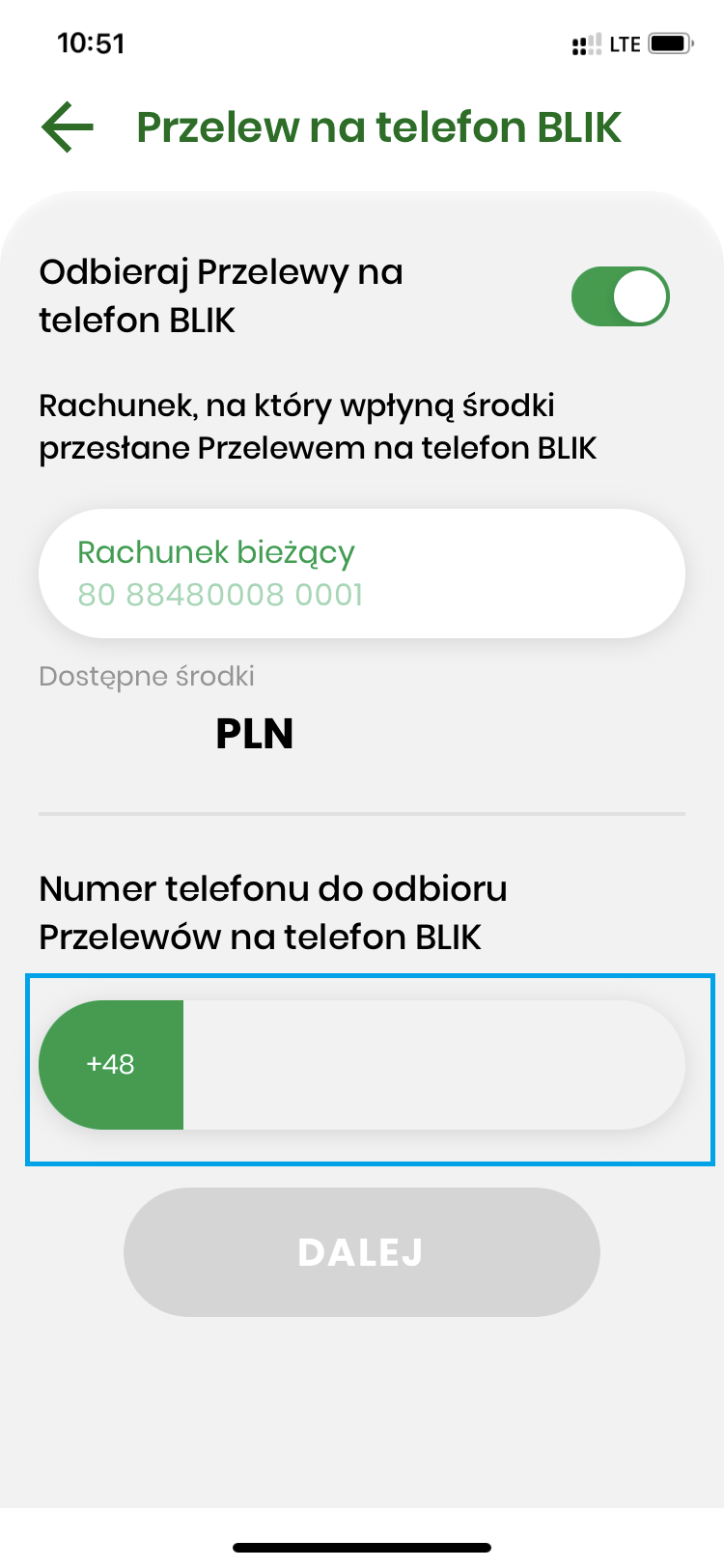
Task: Tap the +48 phone number field
Action: click(432, 1065)
